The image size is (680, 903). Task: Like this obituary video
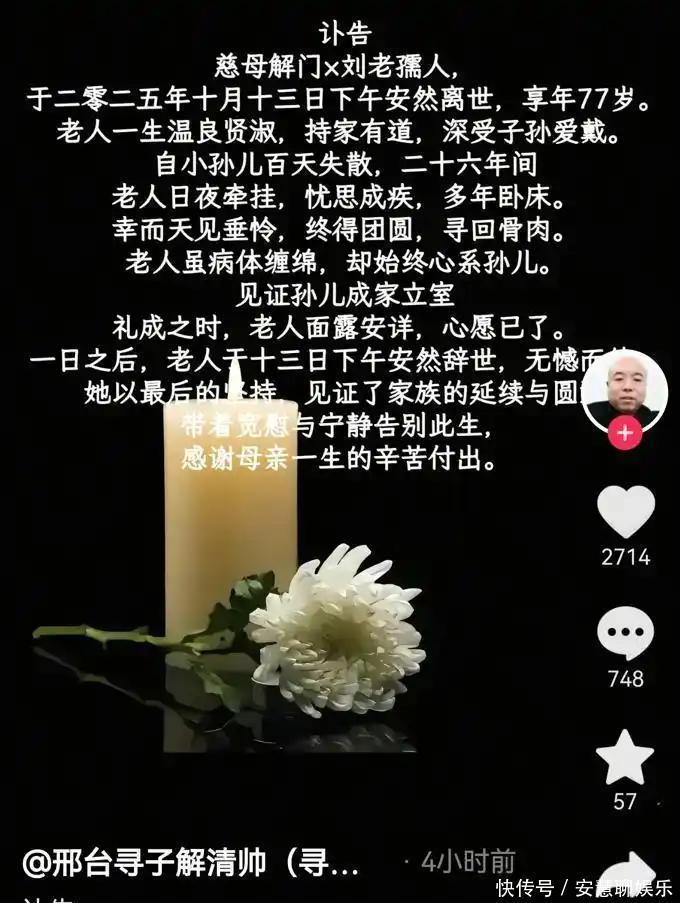626,511
